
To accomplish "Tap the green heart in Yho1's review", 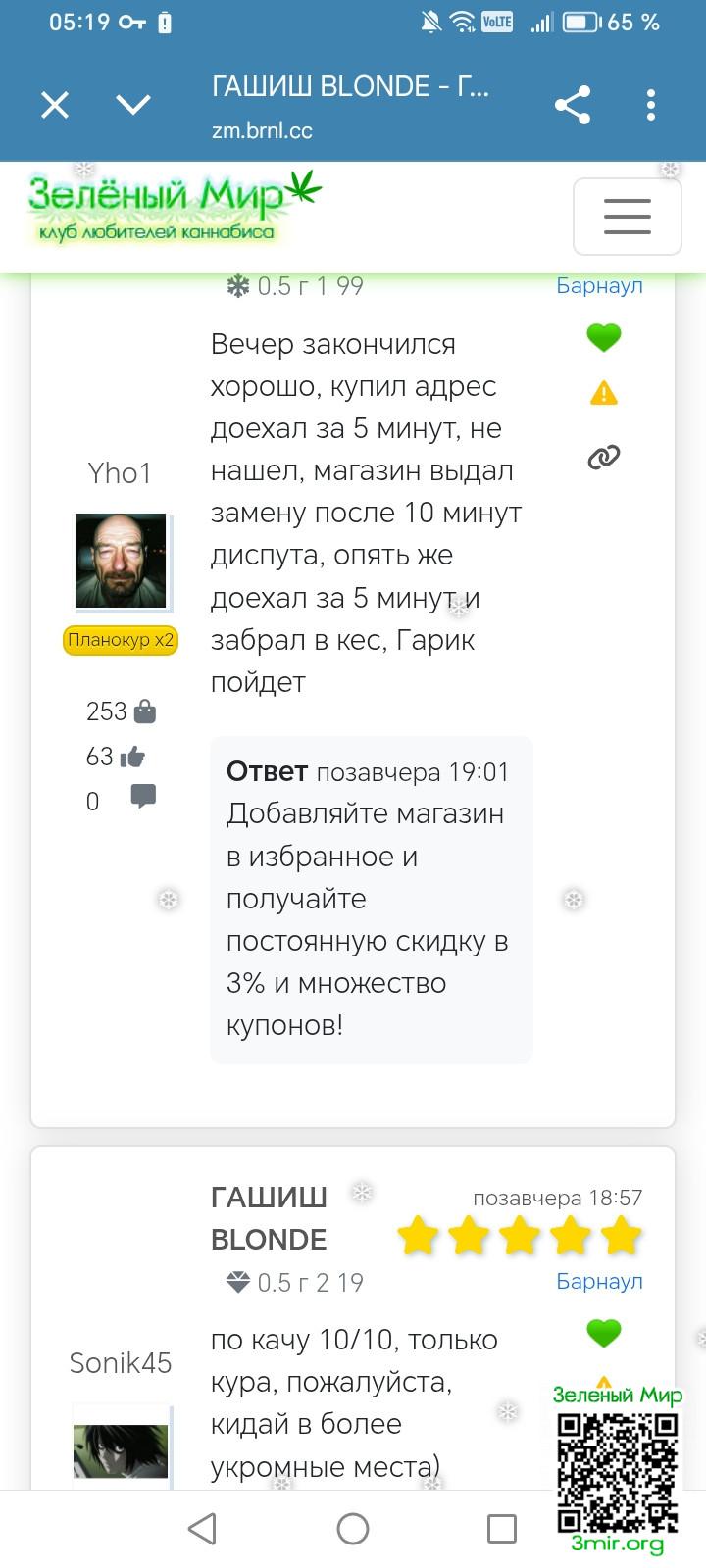I will [x=604, y=338].
